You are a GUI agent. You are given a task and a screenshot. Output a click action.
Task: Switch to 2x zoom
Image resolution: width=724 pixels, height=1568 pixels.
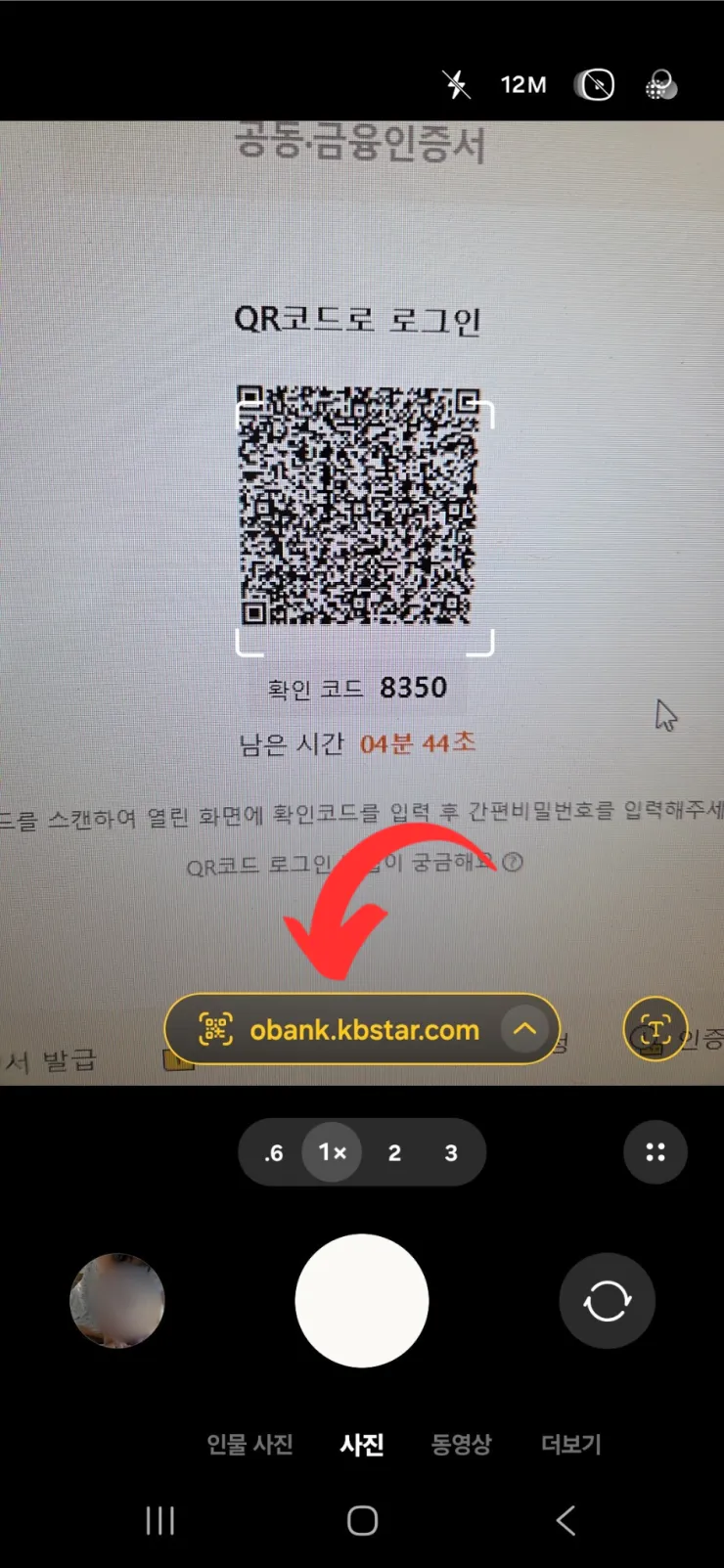394,1153
